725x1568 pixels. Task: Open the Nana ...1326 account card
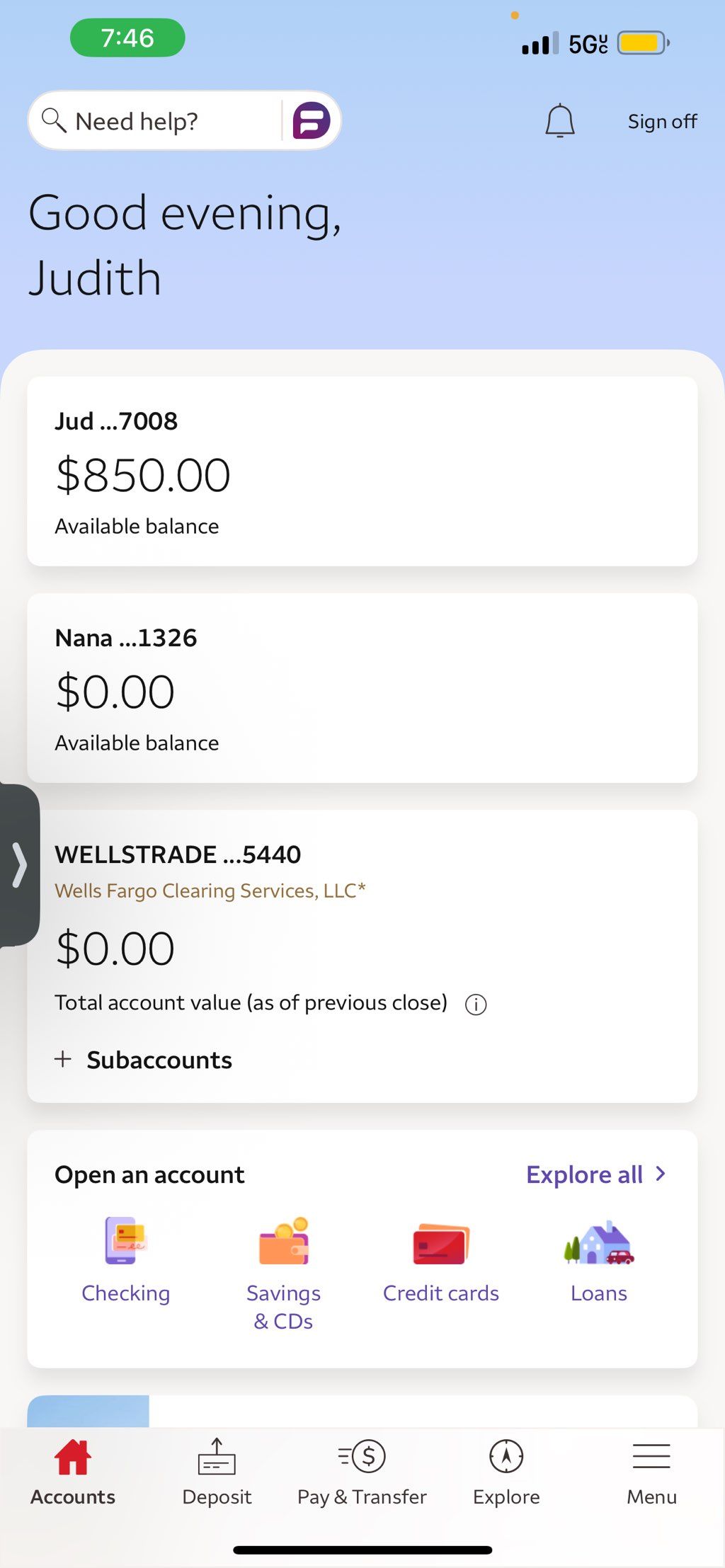coord(362,688)
